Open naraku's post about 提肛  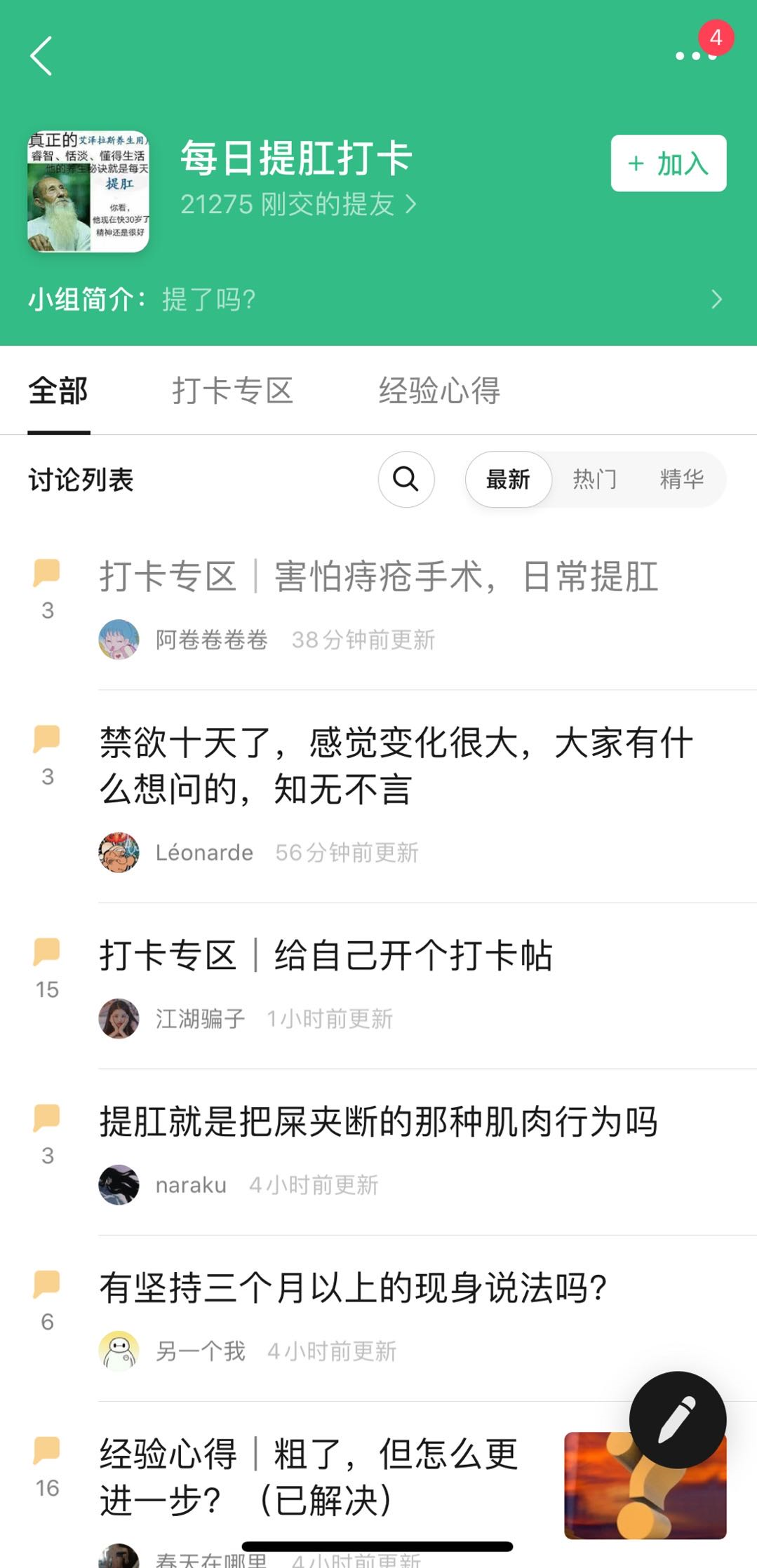pyautogui.click(x=379, y=1121)
